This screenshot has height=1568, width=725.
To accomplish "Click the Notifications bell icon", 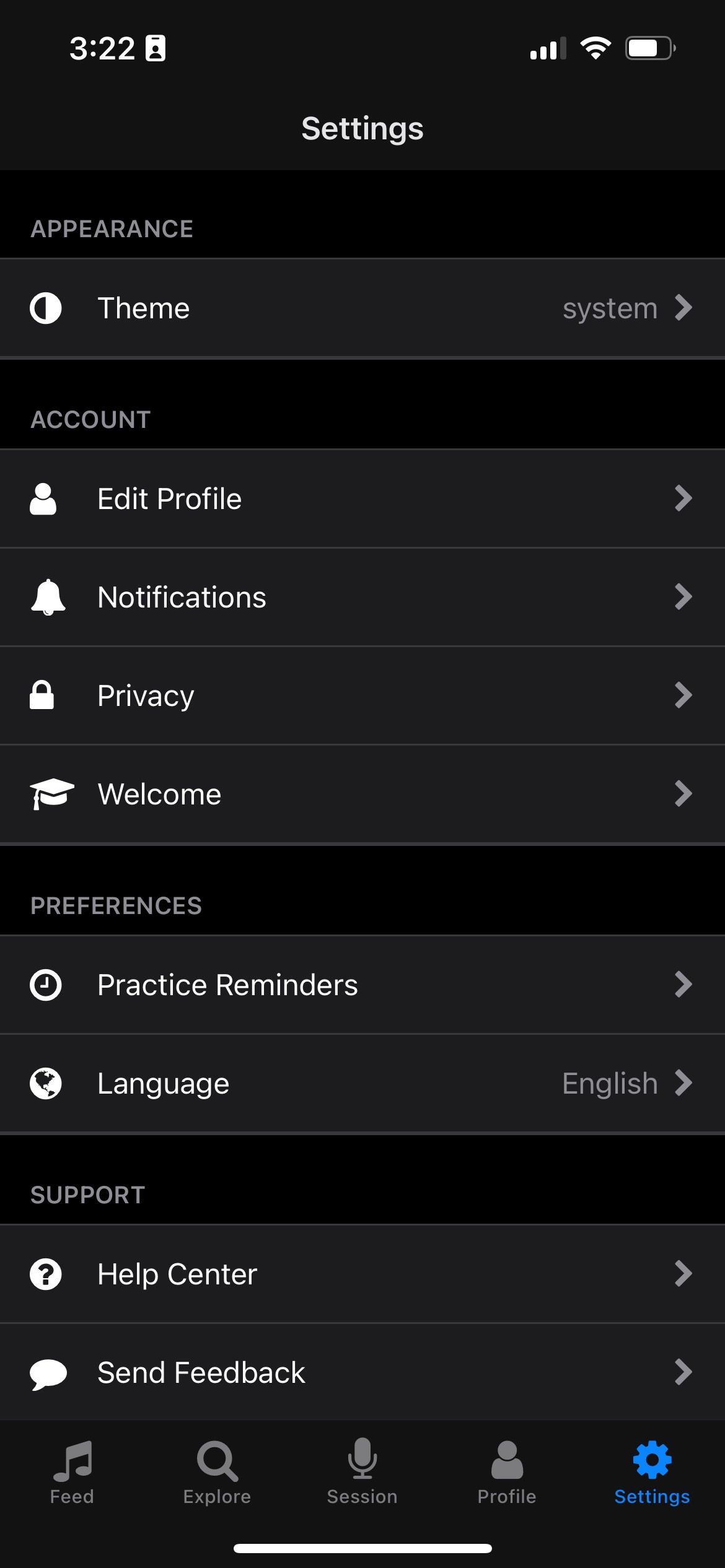I will point(48,596).
